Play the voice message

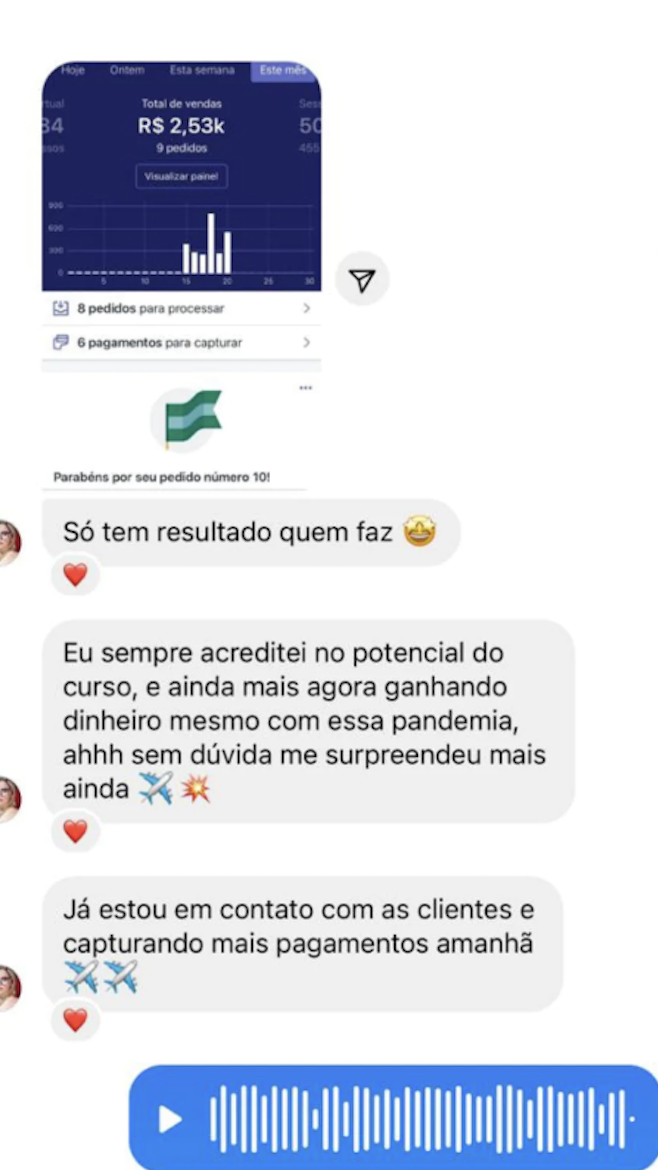pyautogui.click(x=169, y=1119)
